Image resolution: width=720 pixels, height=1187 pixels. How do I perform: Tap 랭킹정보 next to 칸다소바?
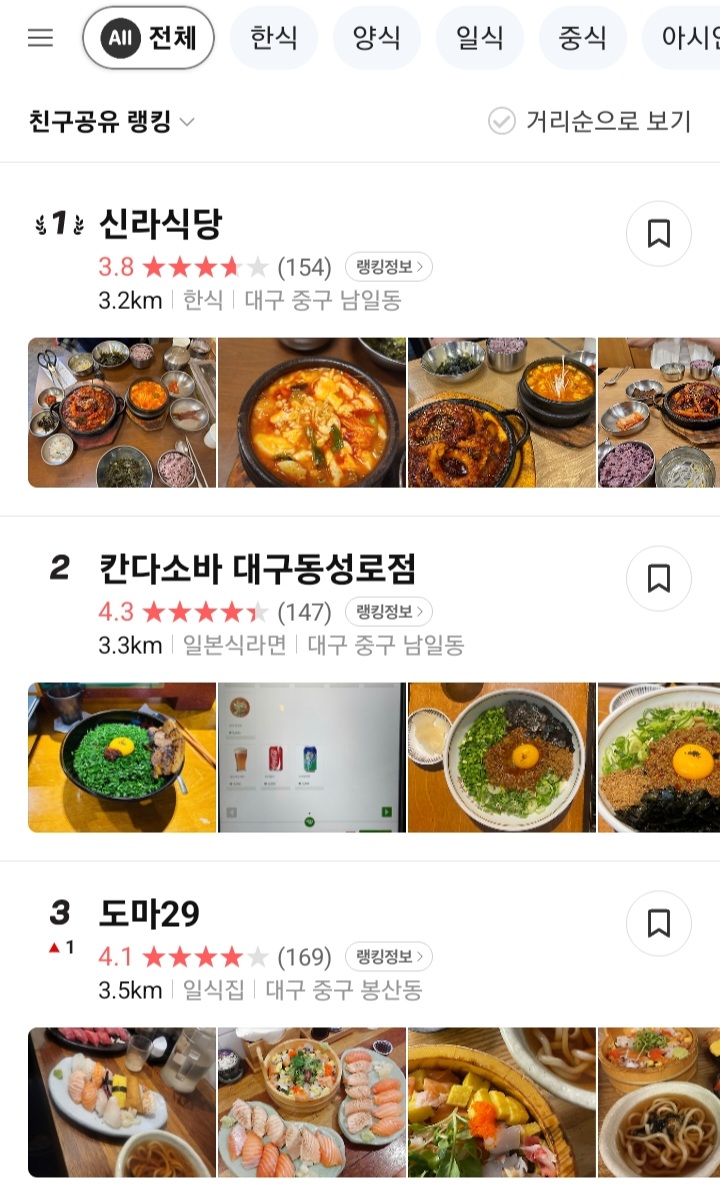[x=389, y=611]
